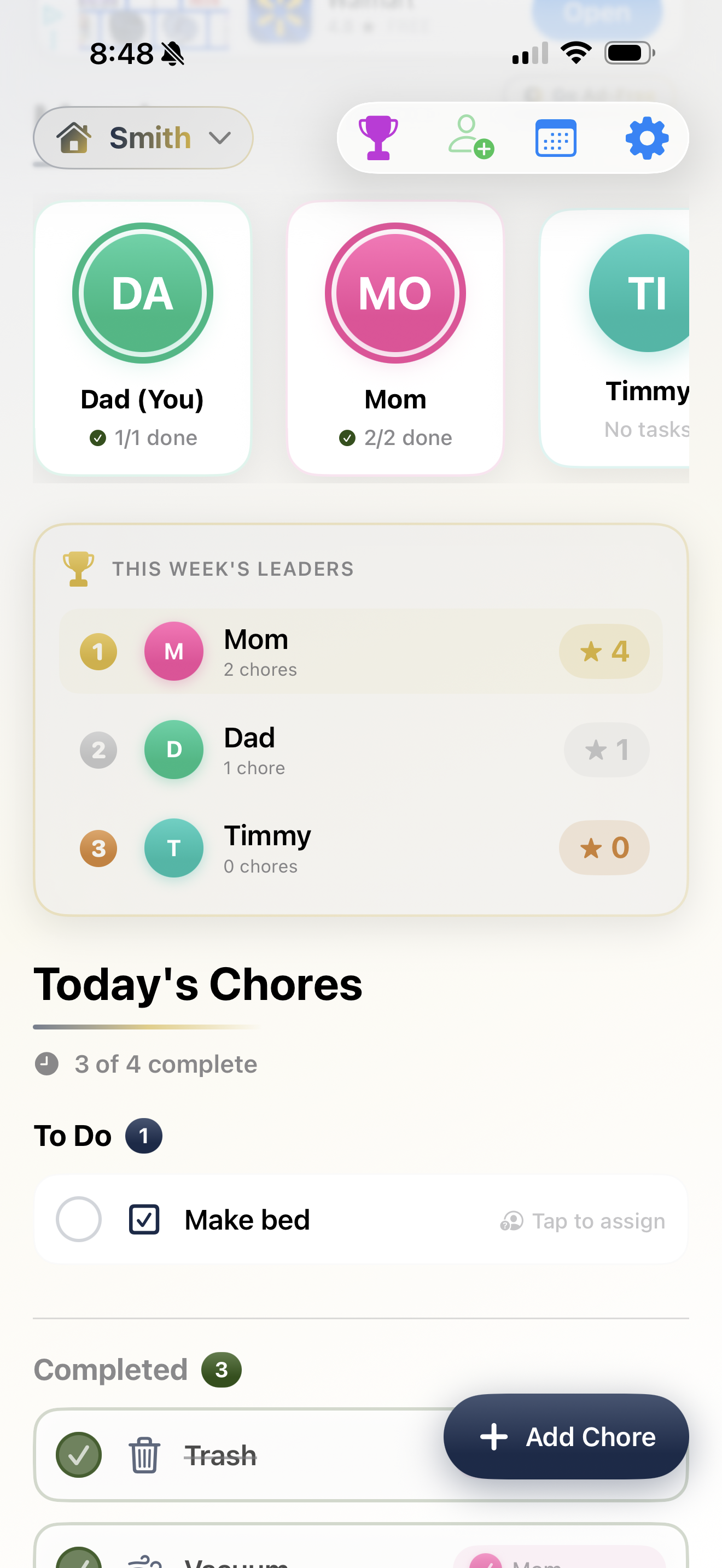722x1568 pixels.
Task: Click the home icon beside Smith
Action: (75, 138)
